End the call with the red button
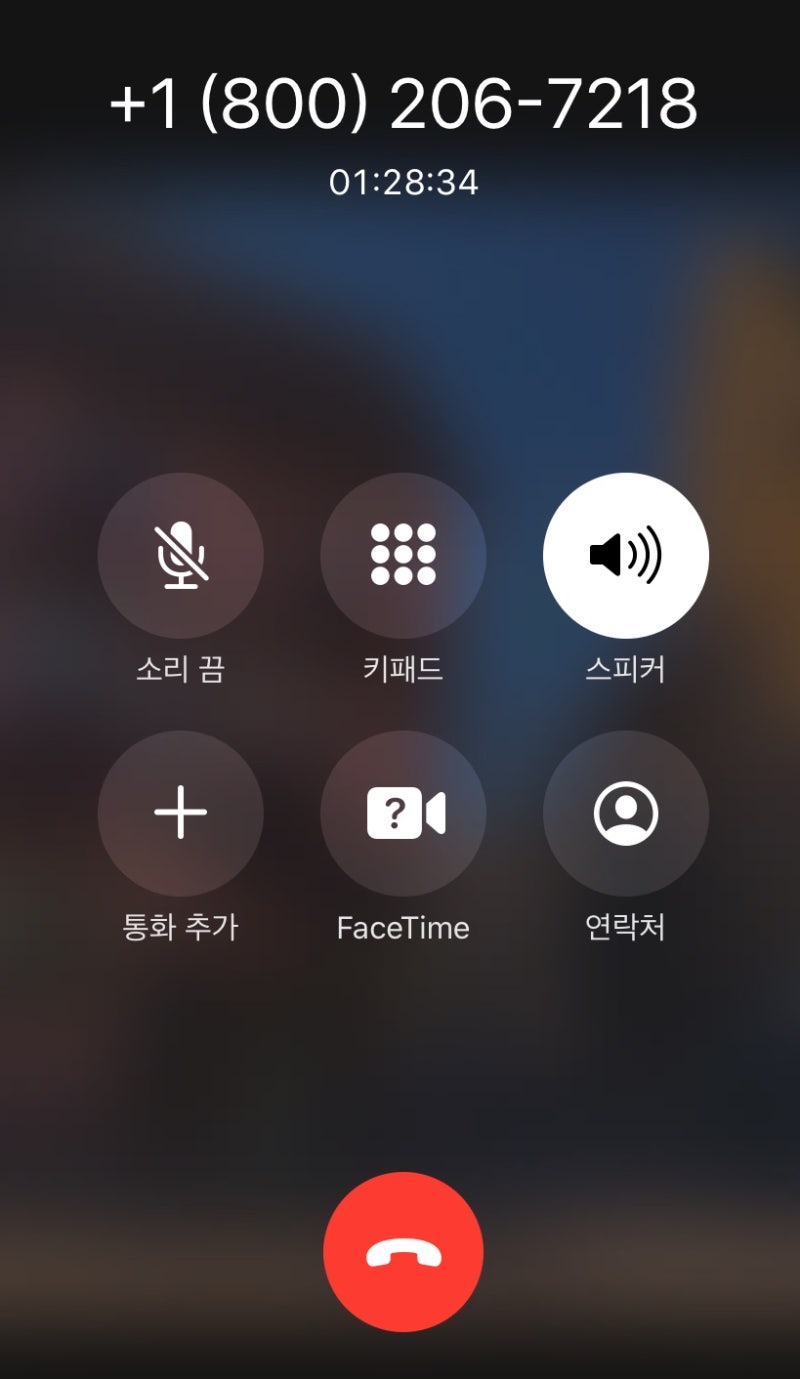800x1379 pixels. point(403,1249)
